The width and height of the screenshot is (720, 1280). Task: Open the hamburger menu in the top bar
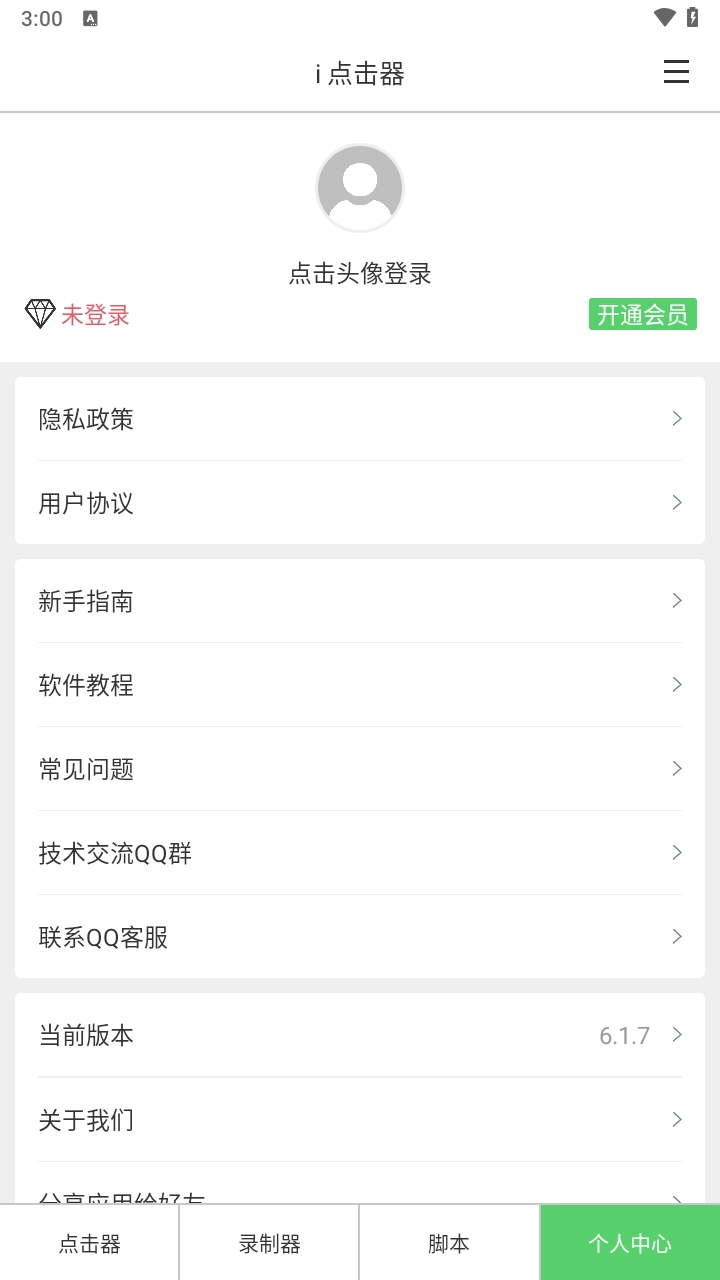point(676,72)
